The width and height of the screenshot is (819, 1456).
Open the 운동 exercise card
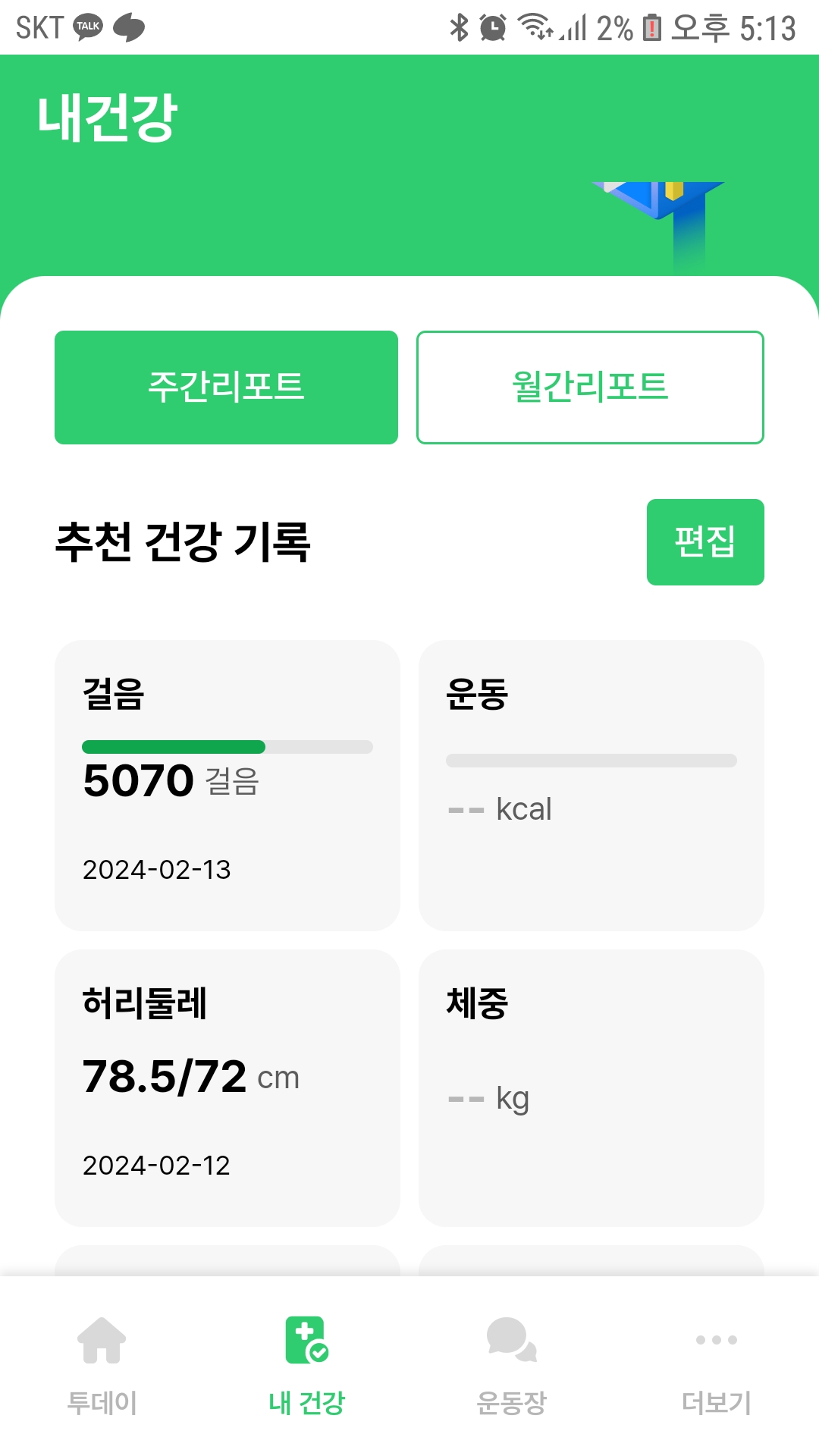tap(591, 785)
